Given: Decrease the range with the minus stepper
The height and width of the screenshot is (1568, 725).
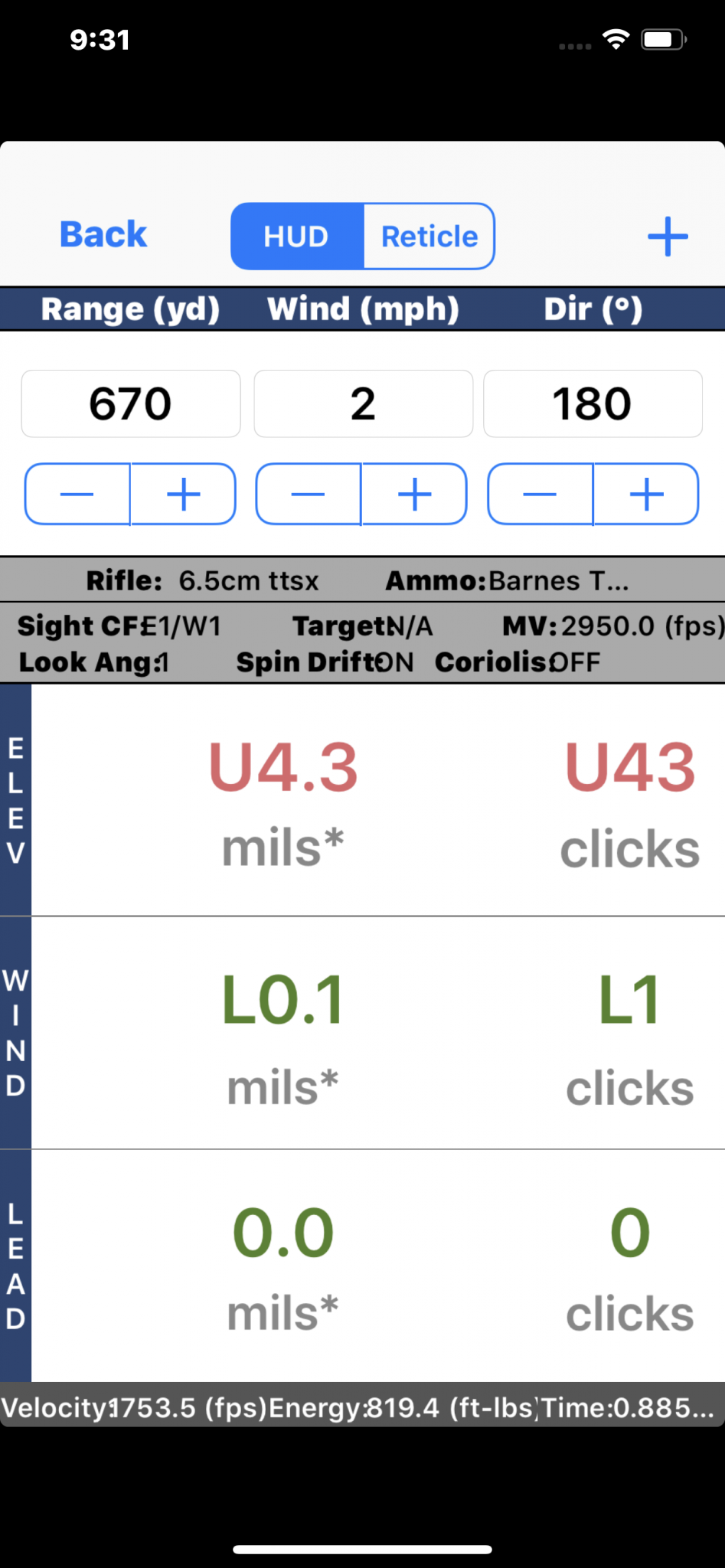Looking at the screenshot, I should (77, 494).
